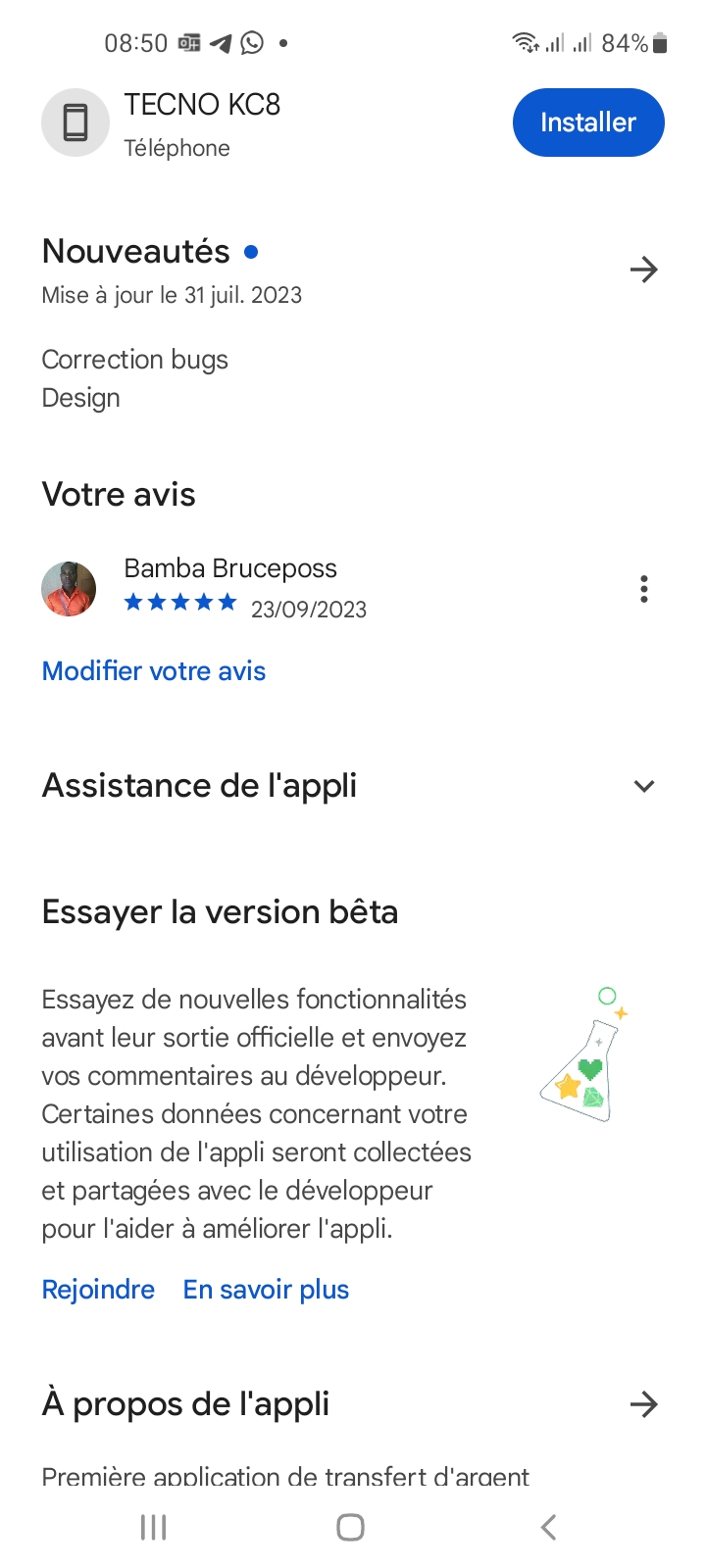Open recent apps from navigation bar

(x=154, y=1527)
